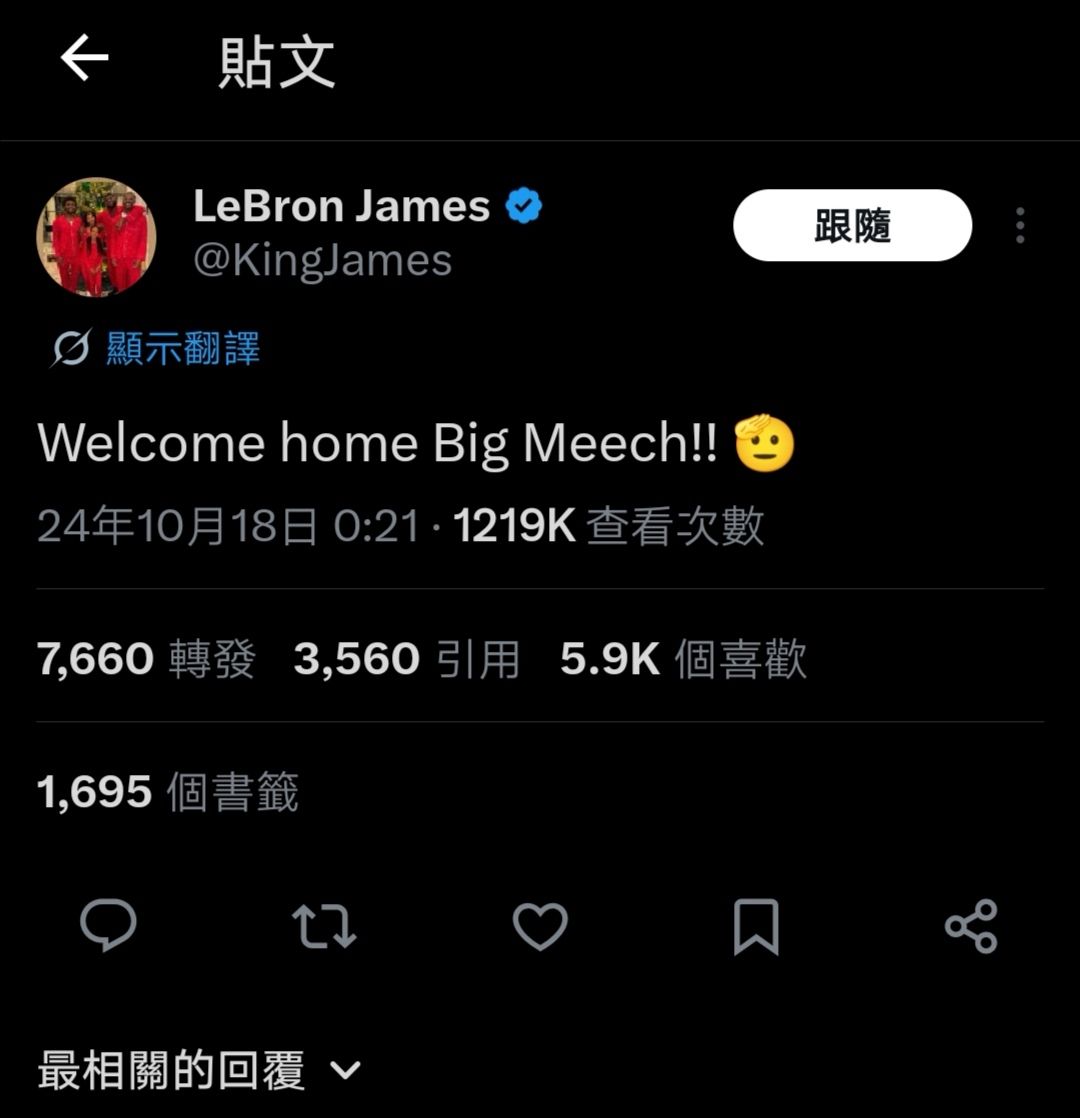The image size is (1080, 1118).
Task: Toggle follow state via the 跟隨 button
Action: pos(851,226)
